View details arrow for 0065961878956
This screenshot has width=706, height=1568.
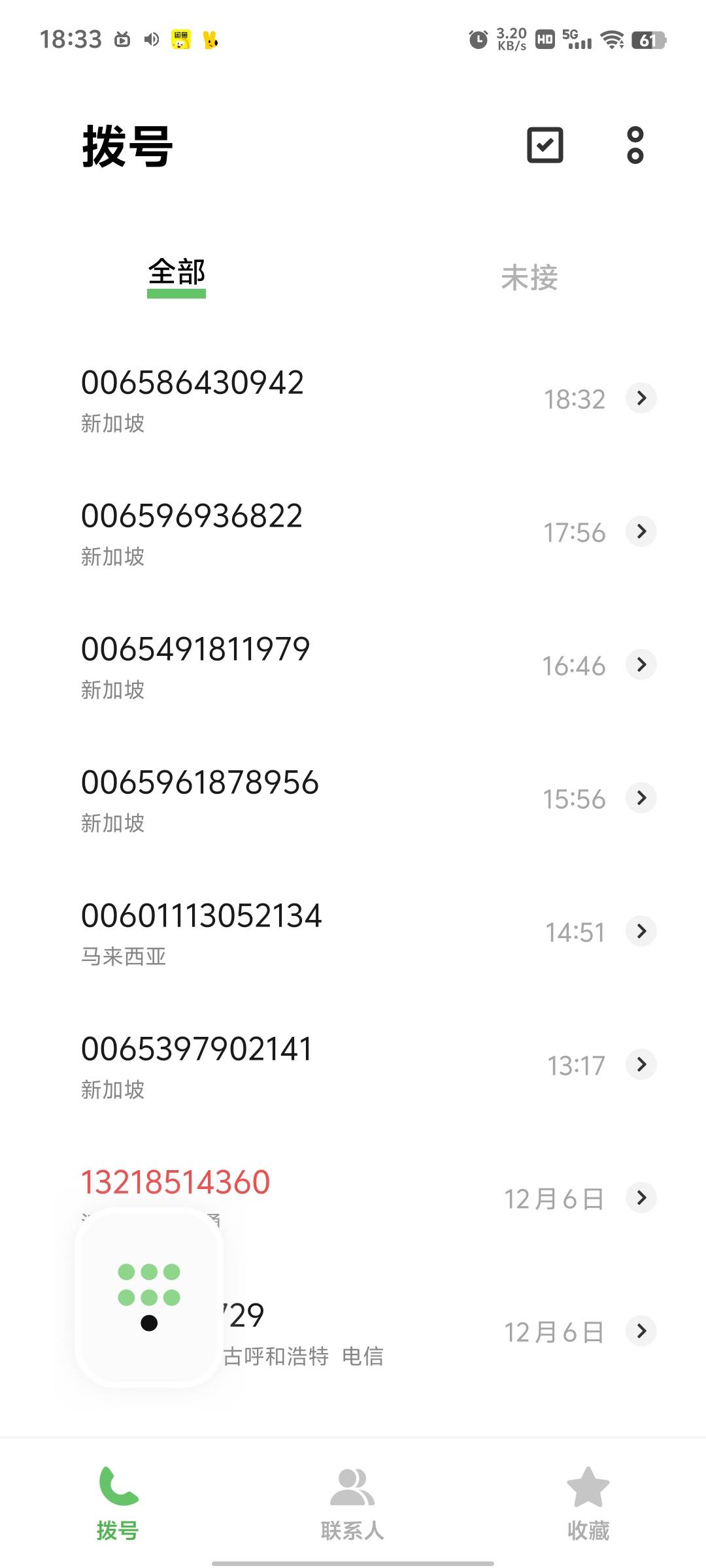[641, 798]
